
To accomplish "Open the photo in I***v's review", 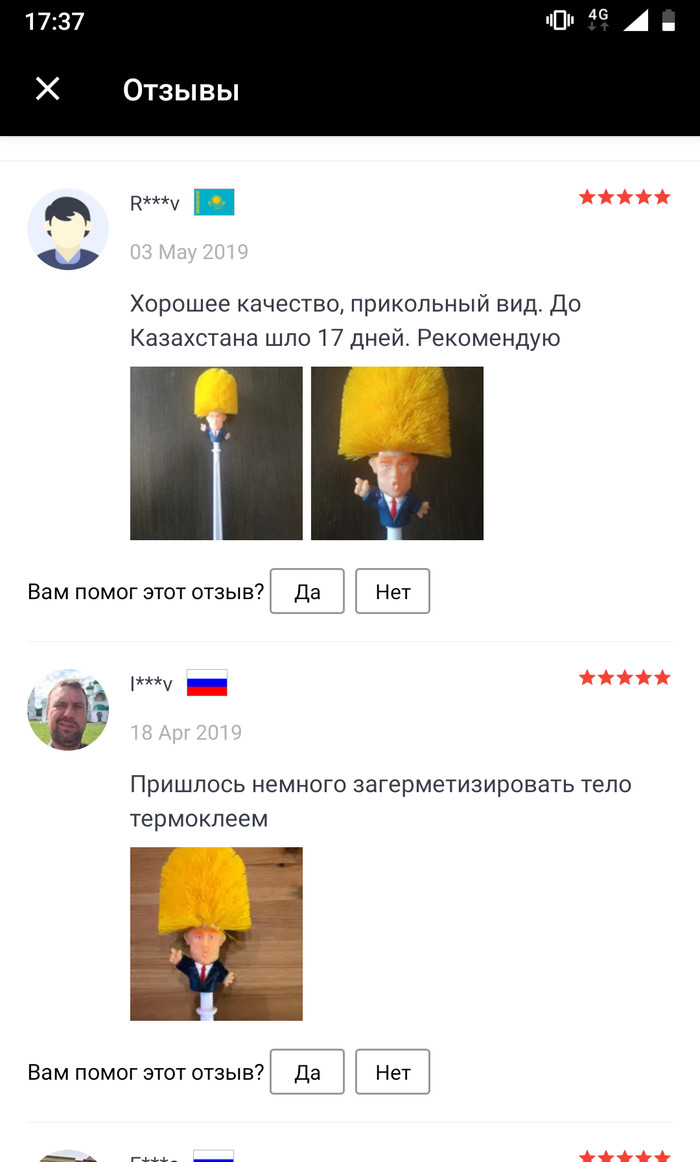I will [216, 933].
